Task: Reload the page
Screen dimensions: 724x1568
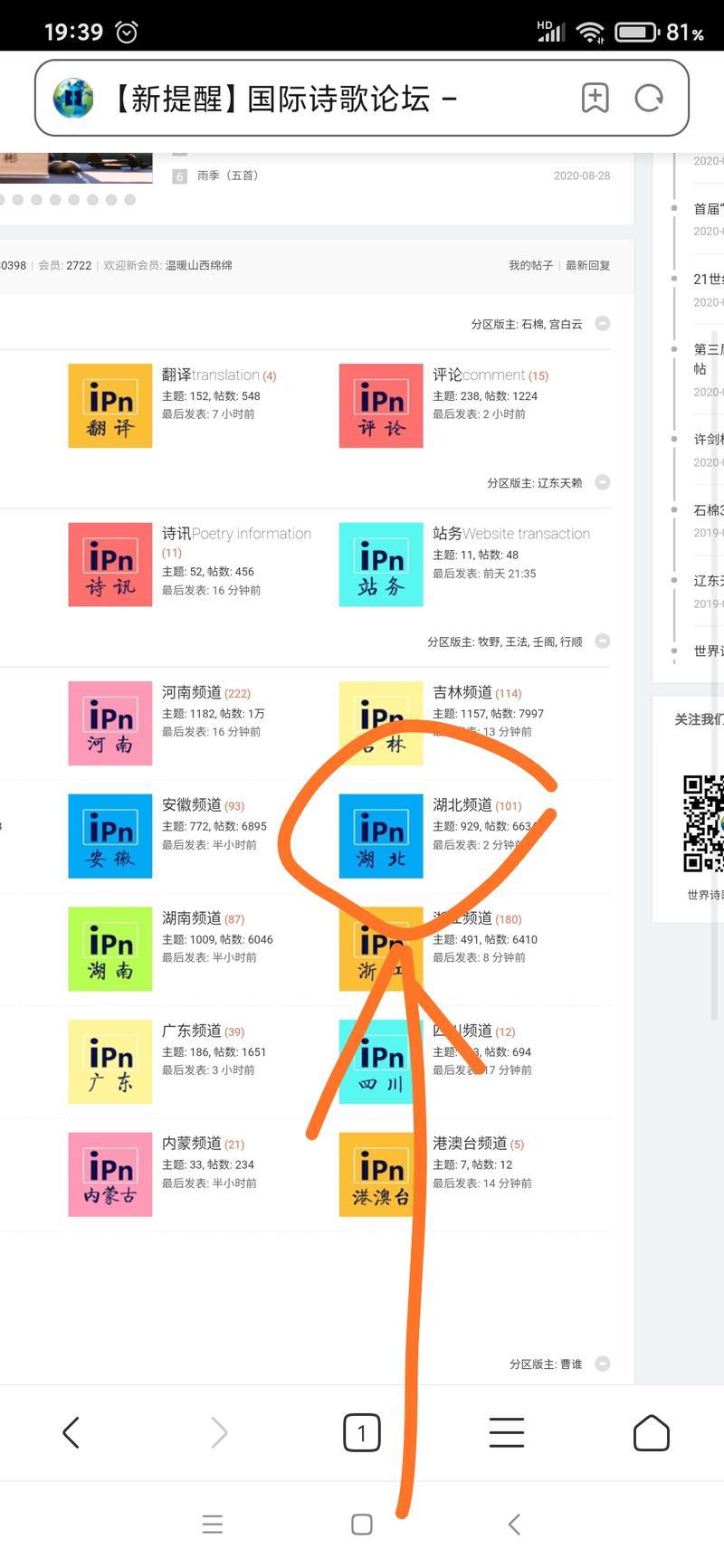Action: pyautogui.click(x=649, y=98)
